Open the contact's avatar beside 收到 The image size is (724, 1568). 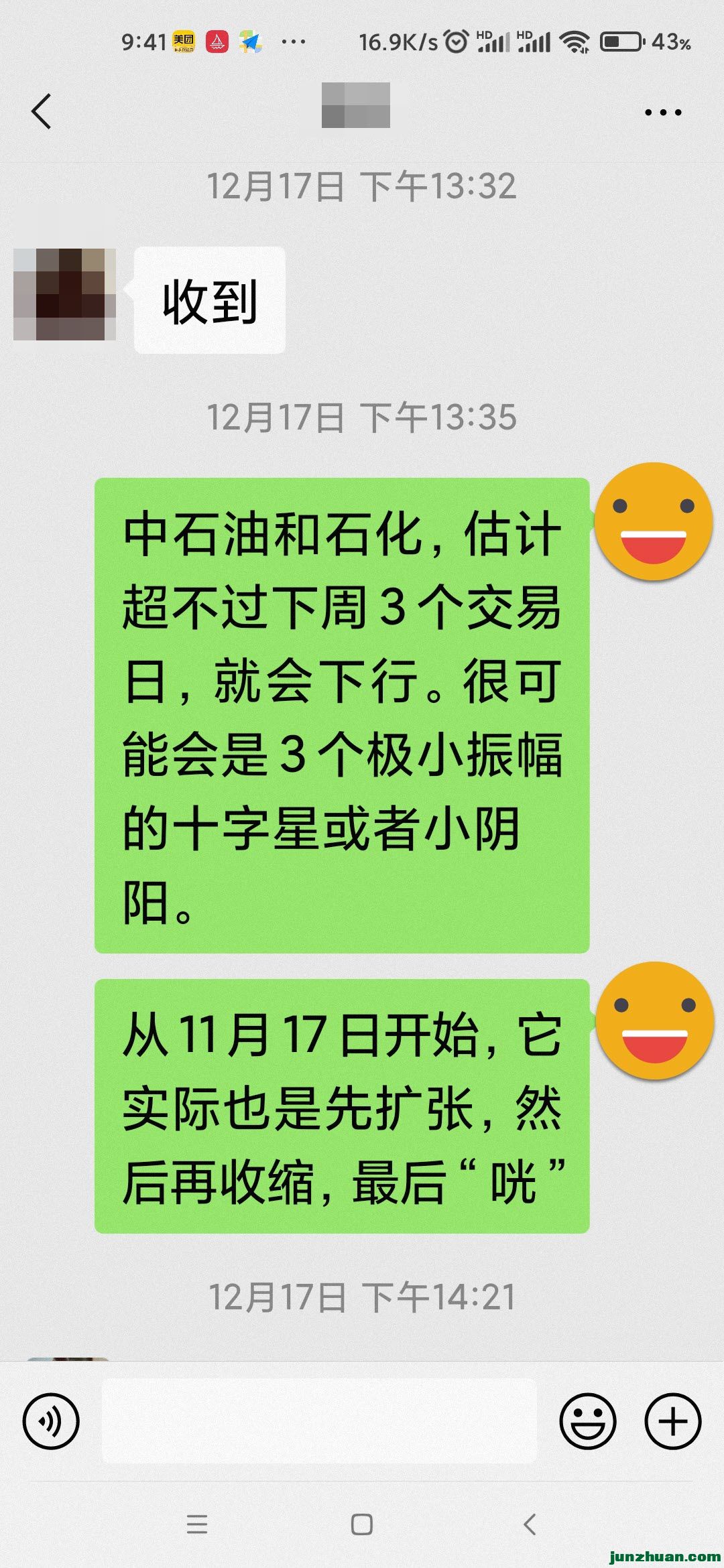(64, 294)
